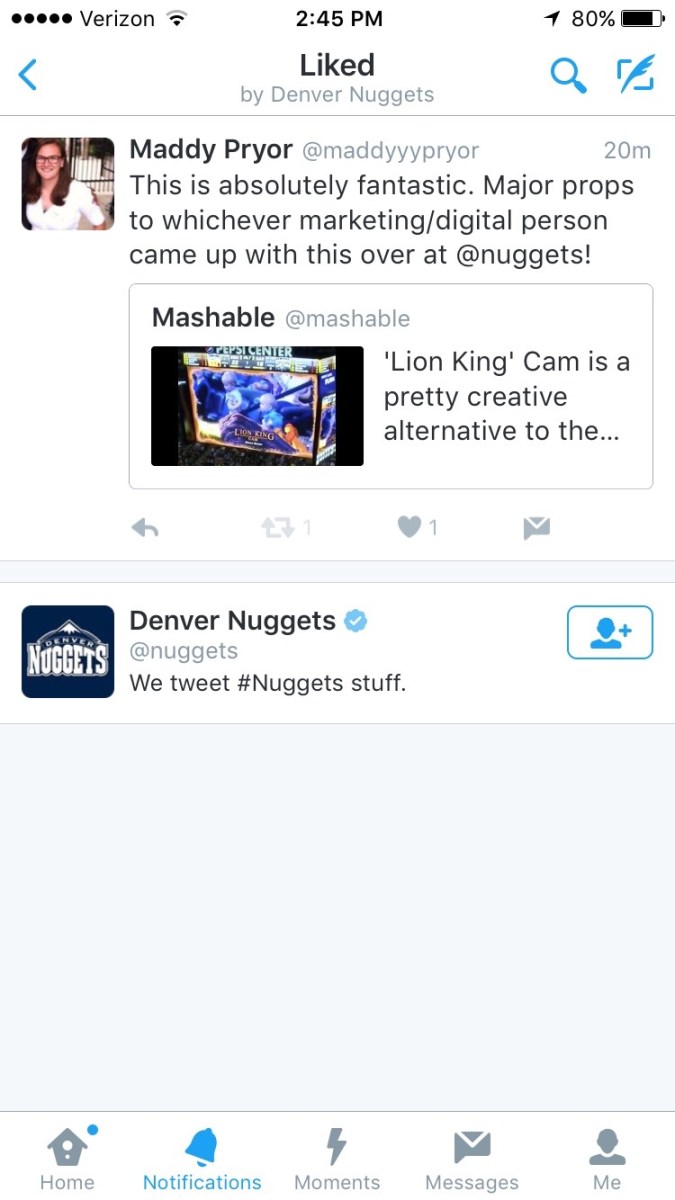The height and width of the screenshot is (1200, 675).
Task: Open Maddy Pryor's profile picture
Action: pyautogui.click(x=68, y=184)
